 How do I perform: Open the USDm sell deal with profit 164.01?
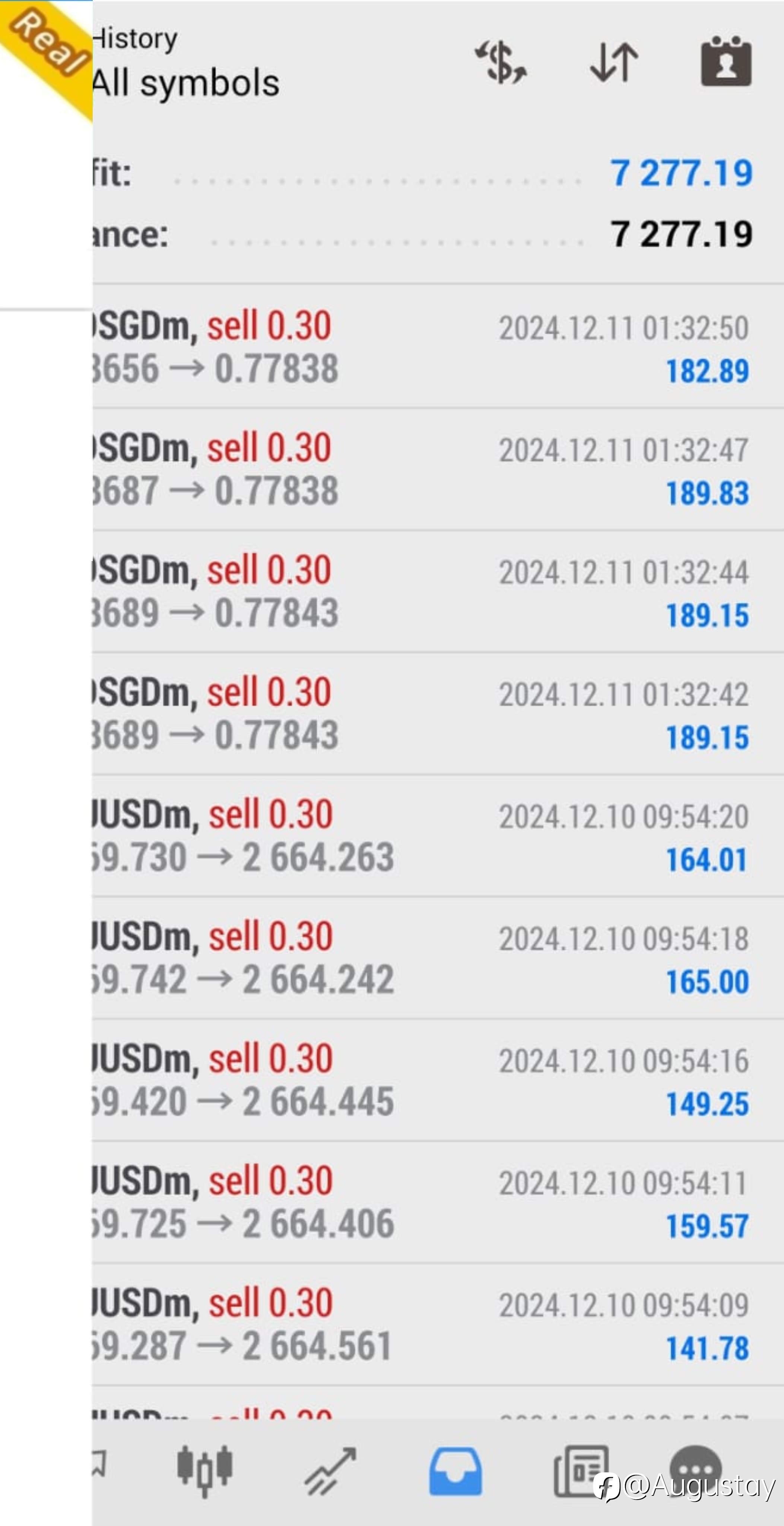pyautogui.click(x=438, y=836)
